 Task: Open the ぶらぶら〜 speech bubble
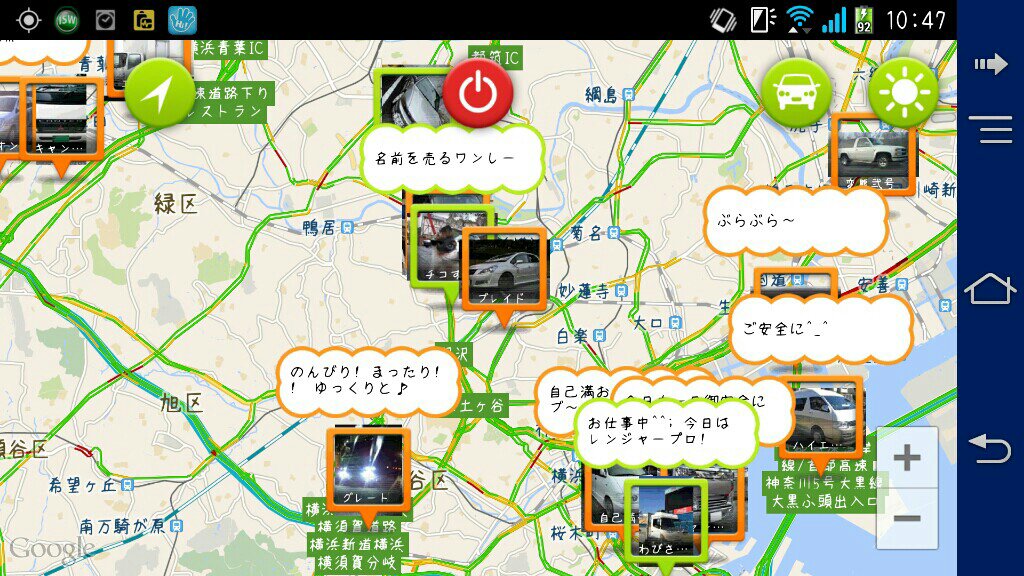coord(795,221)
